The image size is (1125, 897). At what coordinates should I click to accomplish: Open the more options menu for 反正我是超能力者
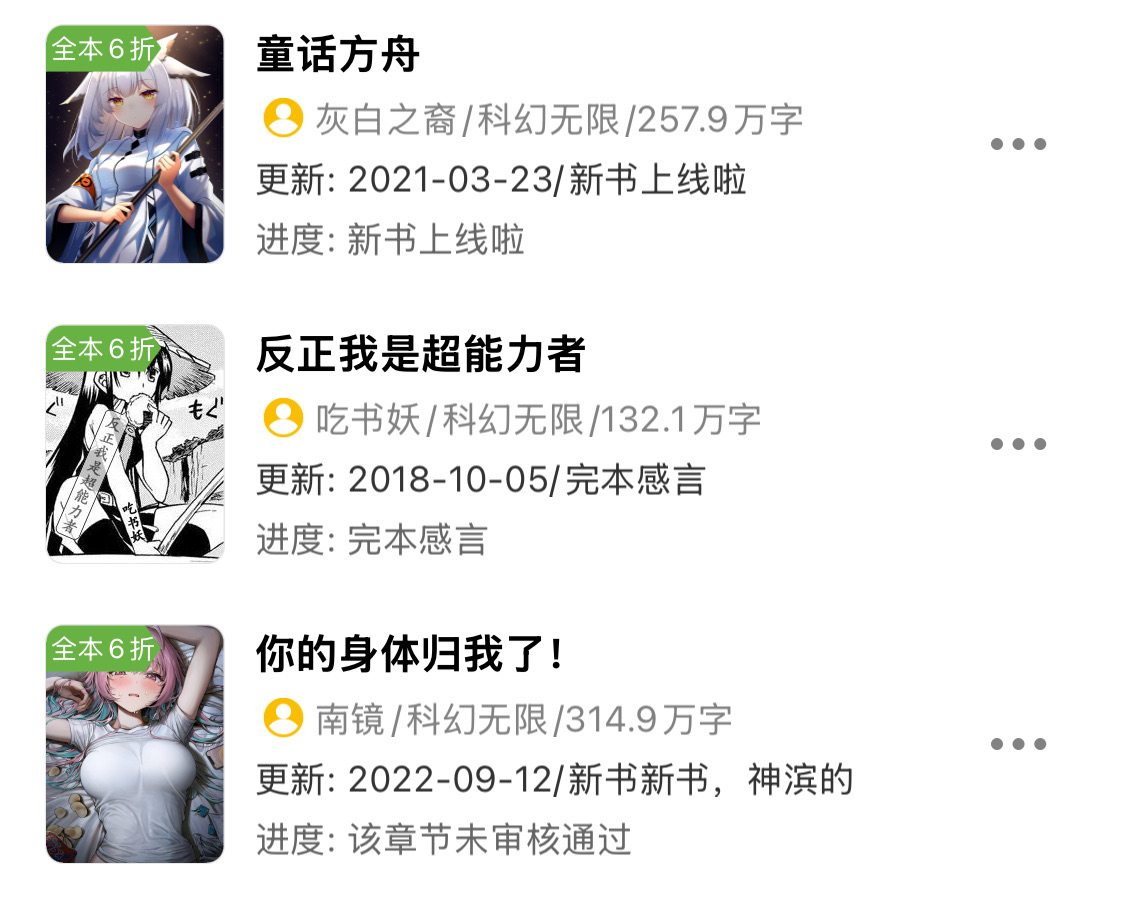1018,444
